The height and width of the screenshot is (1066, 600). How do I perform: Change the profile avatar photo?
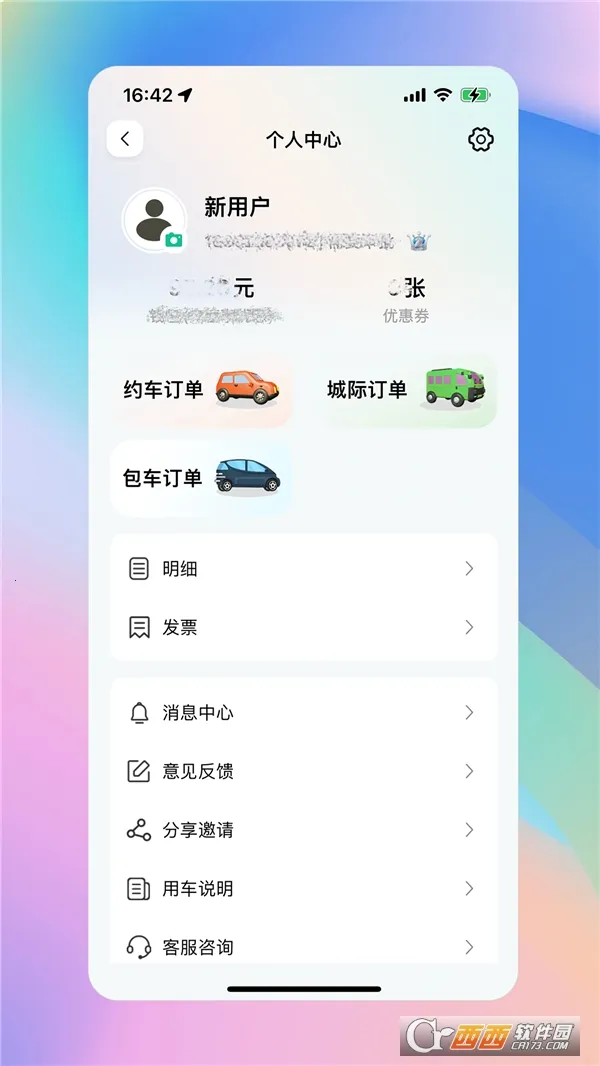coord(154,220)
